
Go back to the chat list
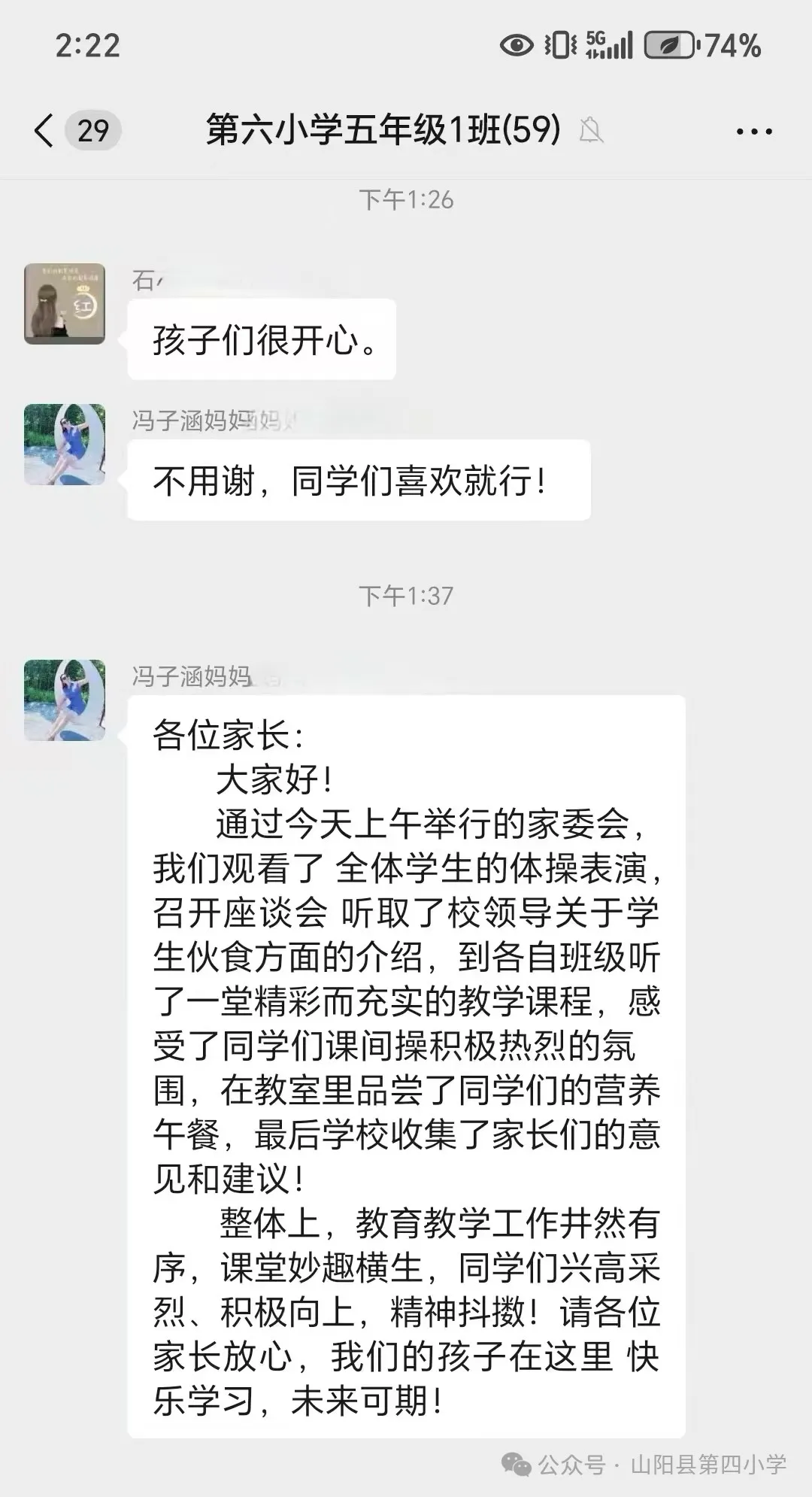pos(45,131)
